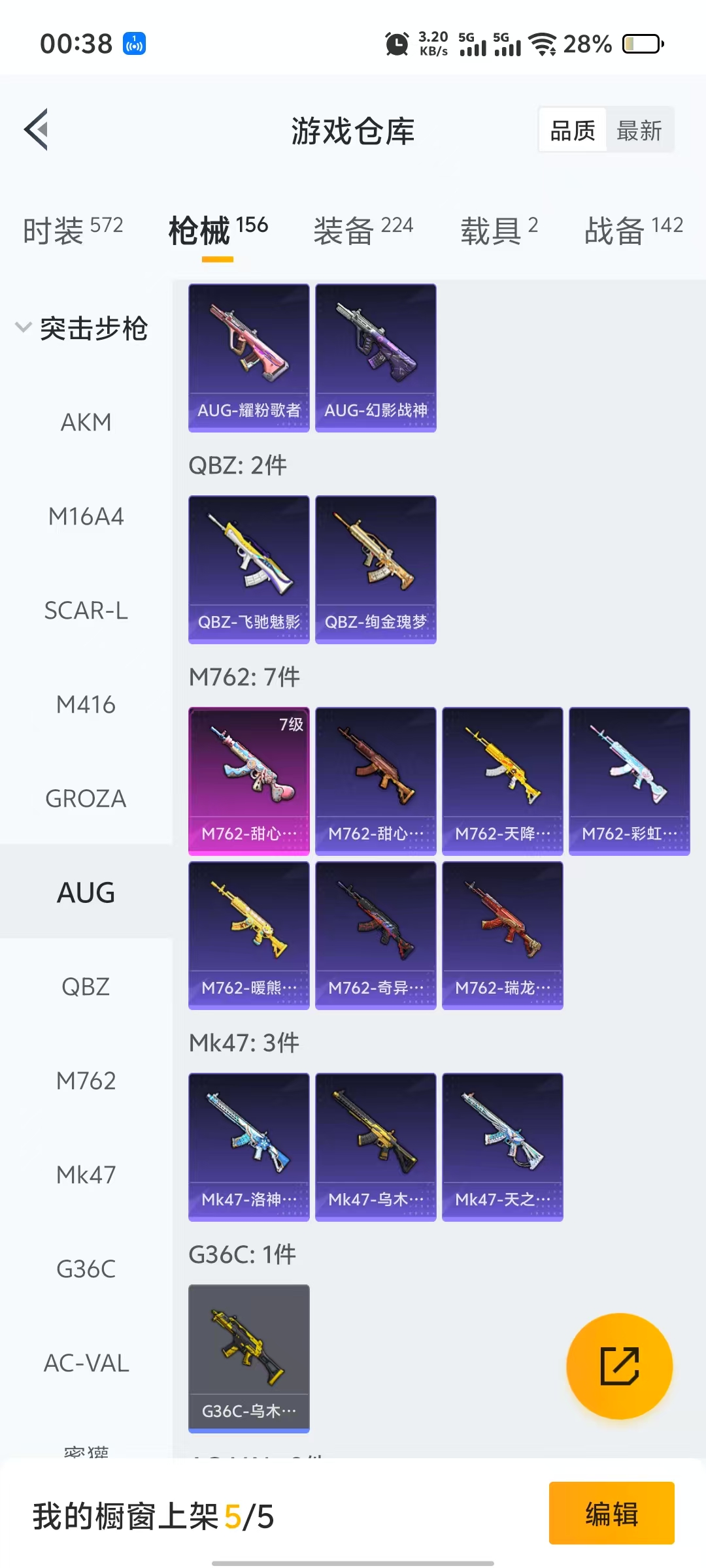Open the 载具 tab
The image size is (706, 1568).
tap(499, 230)
